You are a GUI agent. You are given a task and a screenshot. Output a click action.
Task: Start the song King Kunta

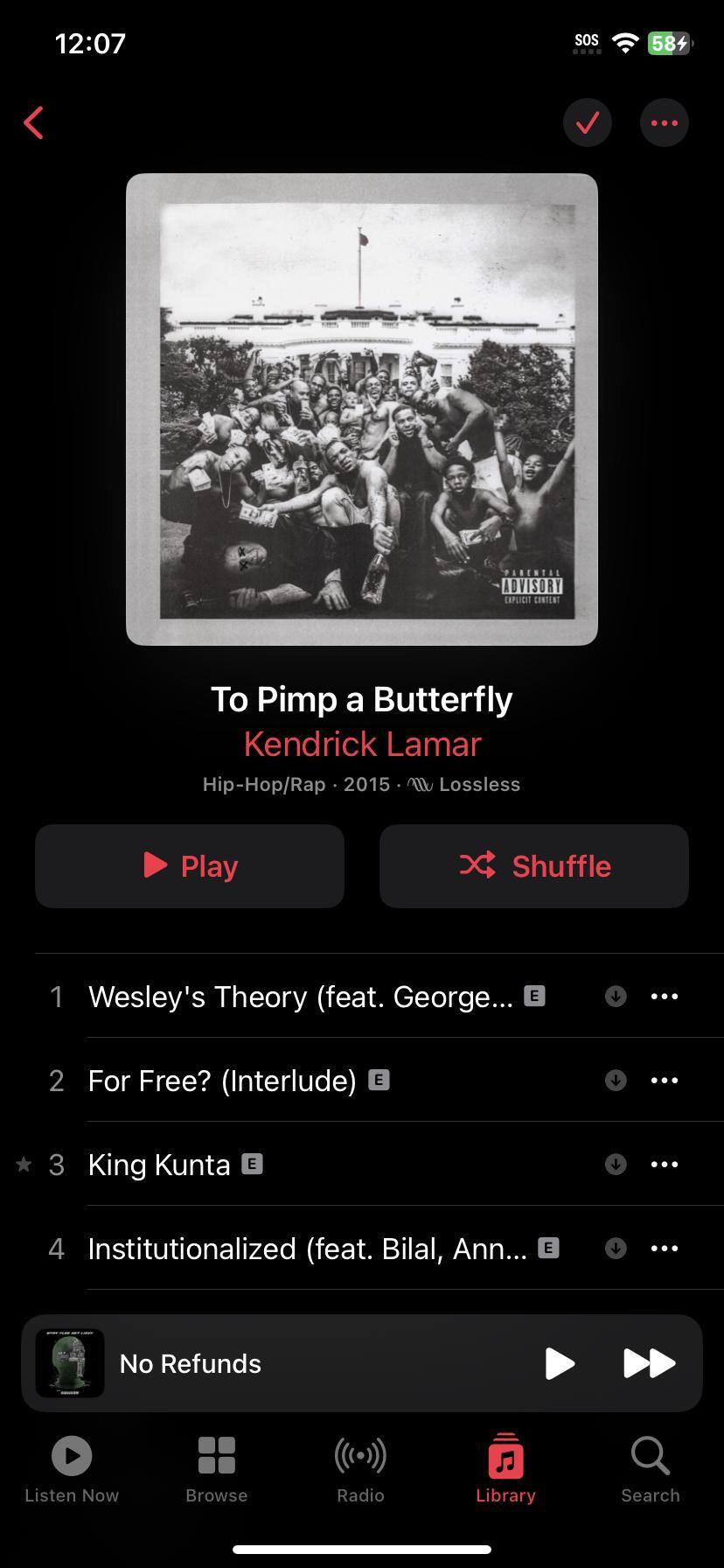coord(159,1165)
